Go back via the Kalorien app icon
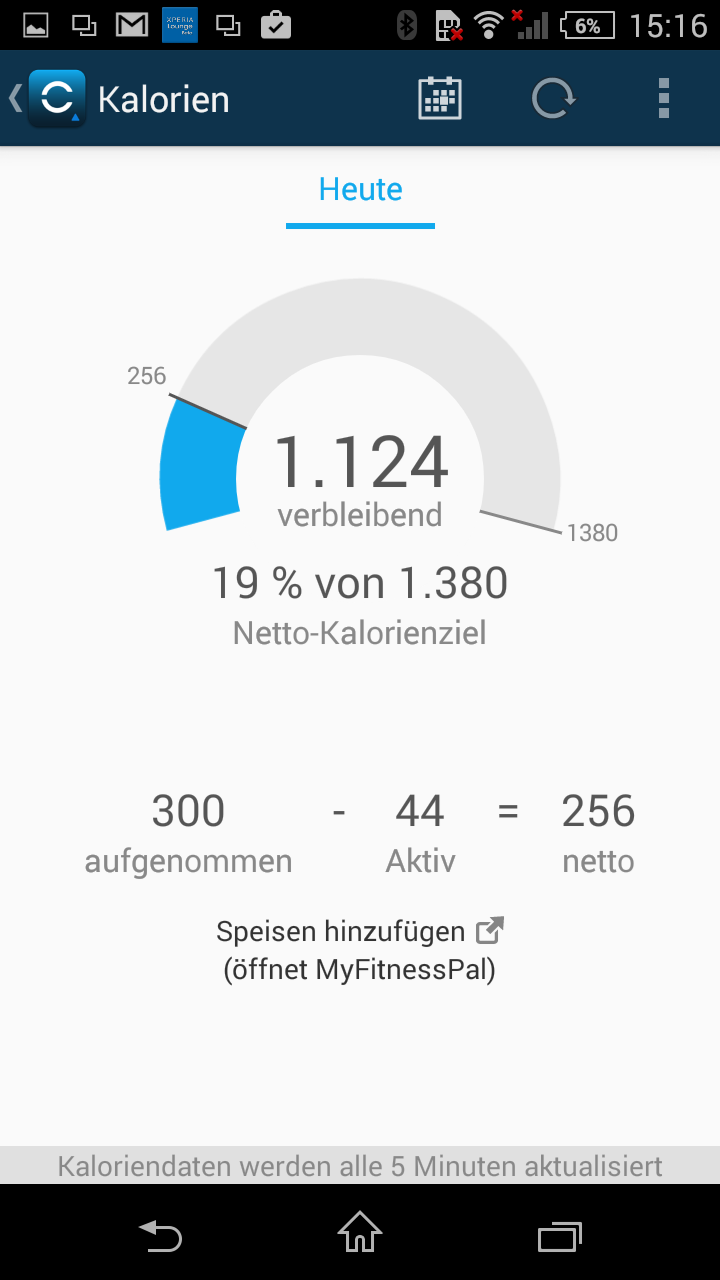Viewport: 720px width, 1280px height. pos(55,99)
